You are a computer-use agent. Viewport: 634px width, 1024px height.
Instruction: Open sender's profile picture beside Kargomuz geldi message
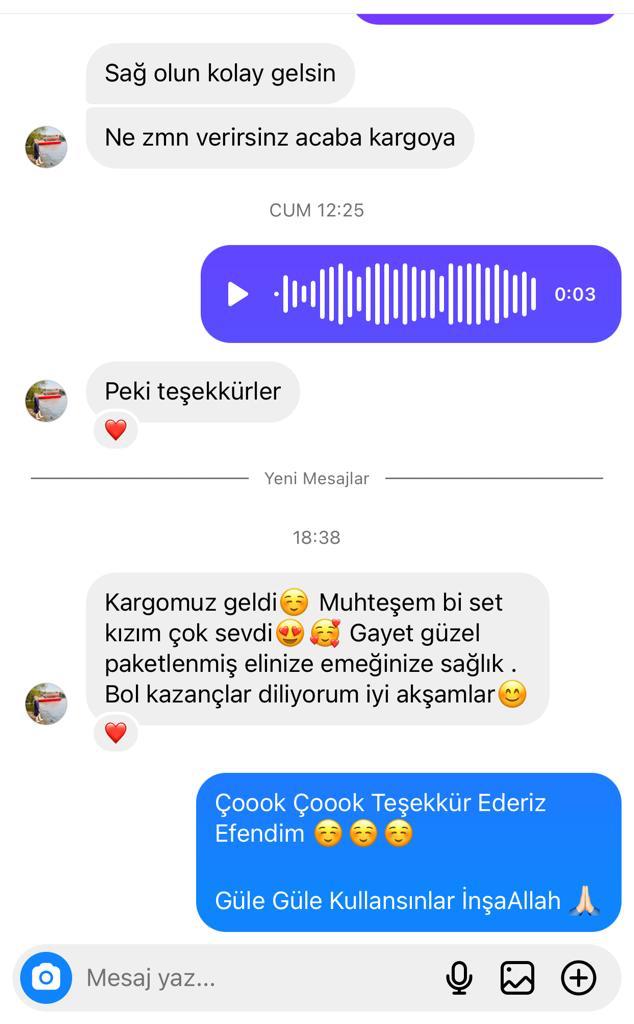pyautogui.click(x=46, y=703)
